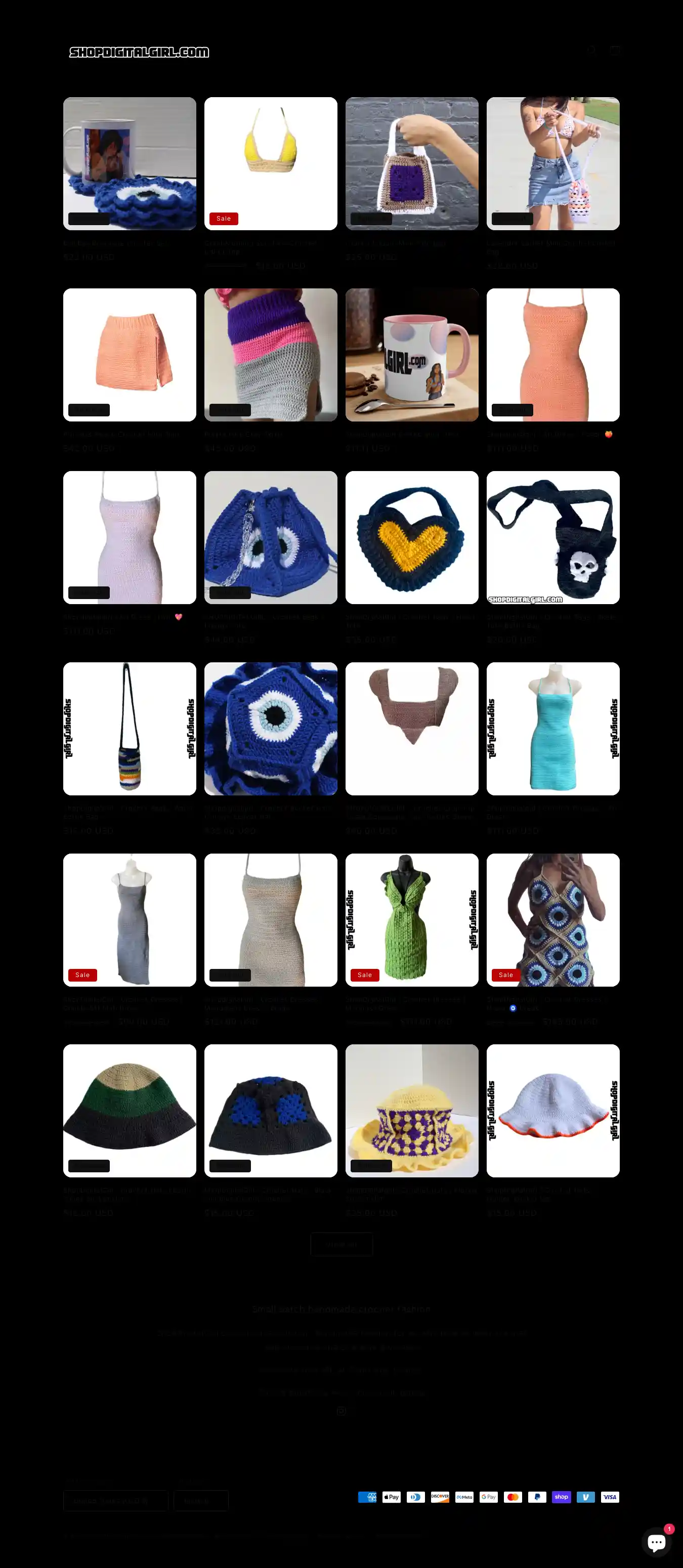Image resolution: width=683 pixels, height=1568 pixels.
Task: View the evil eye granny square dress
Action: click(553, 919)
